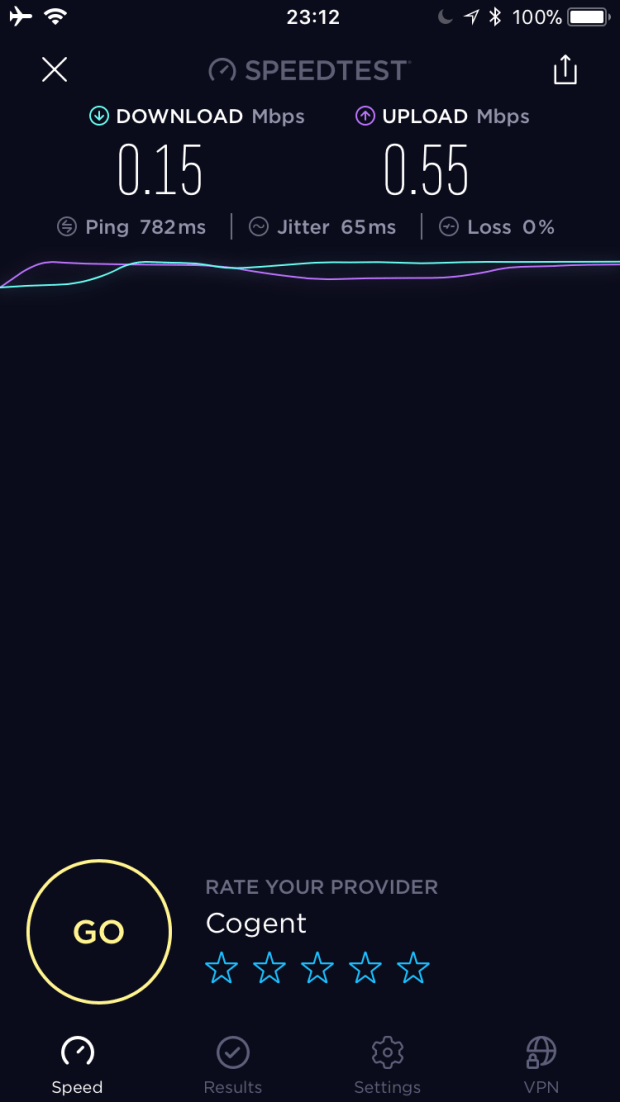The width and height of the screenshot is (620, 1102).
Task: Rate Cogent two stars
Action: coord(269,968)
